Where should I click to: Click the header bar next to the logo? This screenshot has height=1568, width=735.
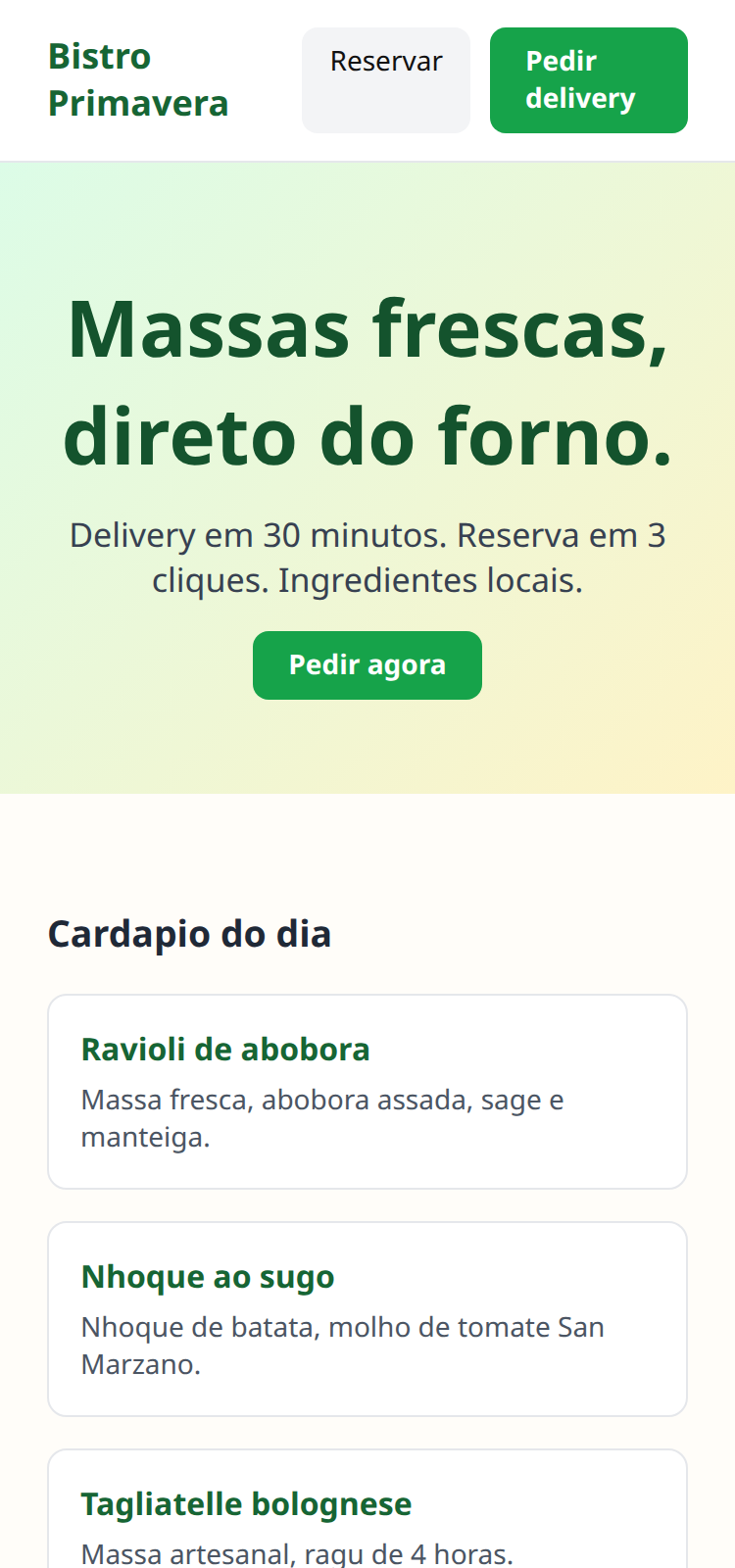(x=265, y=79)
